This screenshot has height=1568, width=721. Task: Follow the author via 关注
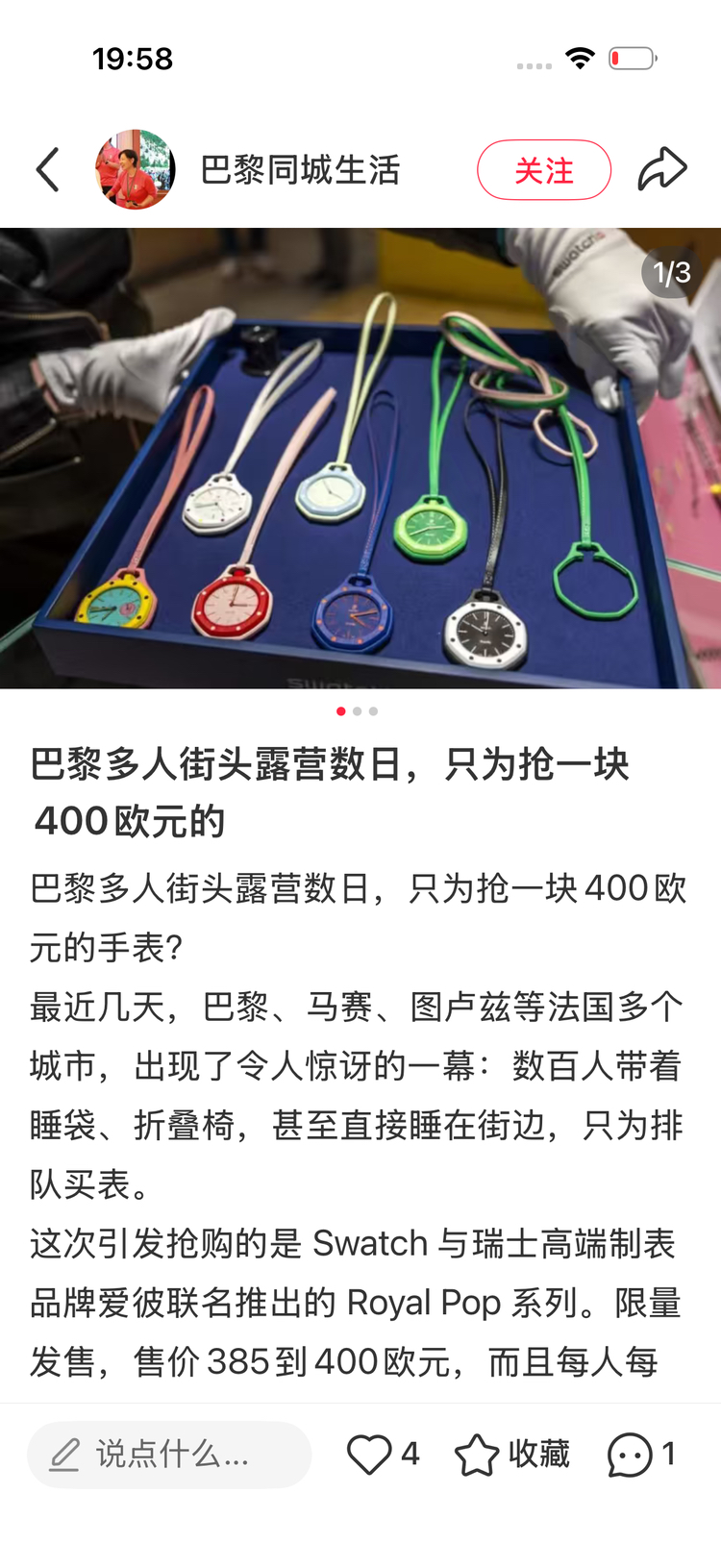[544, 170]
